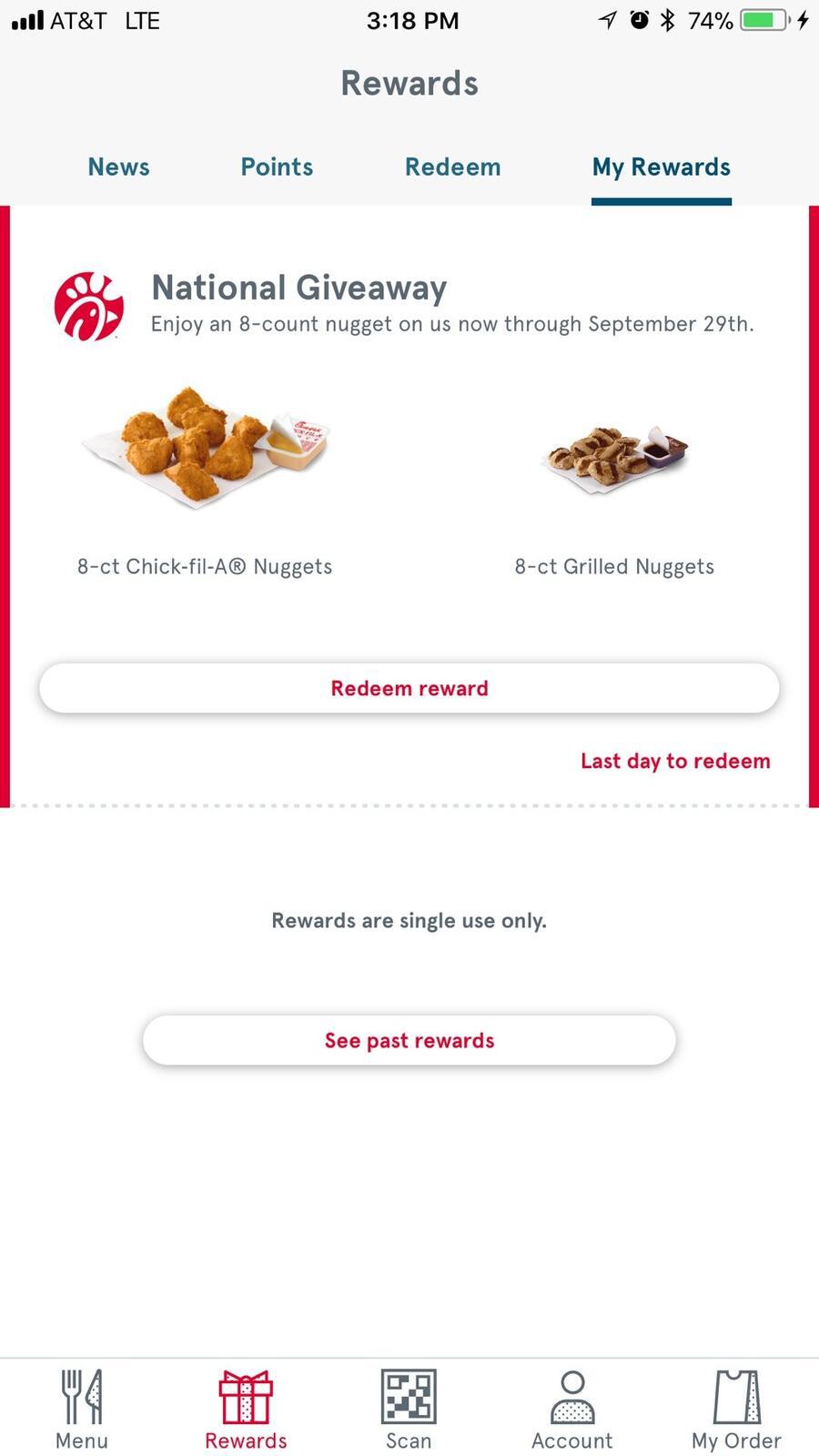See past rewards
Viewport: 819px width, 1456px height.
409,1040
